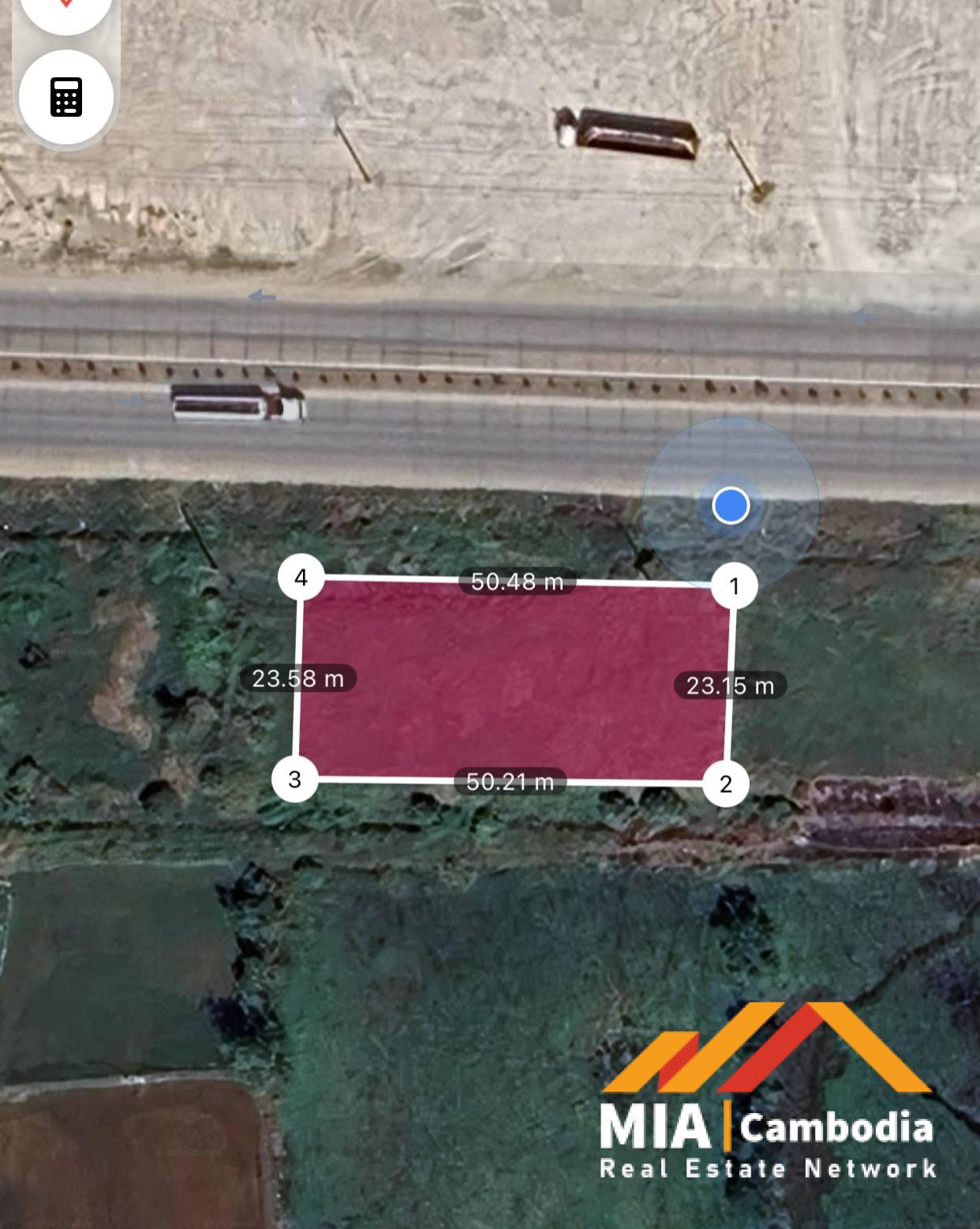The height and width of the screenshot is (1229, 980).
Task: Select vertex marker 3 of the plot
Action: pos(294,779)
